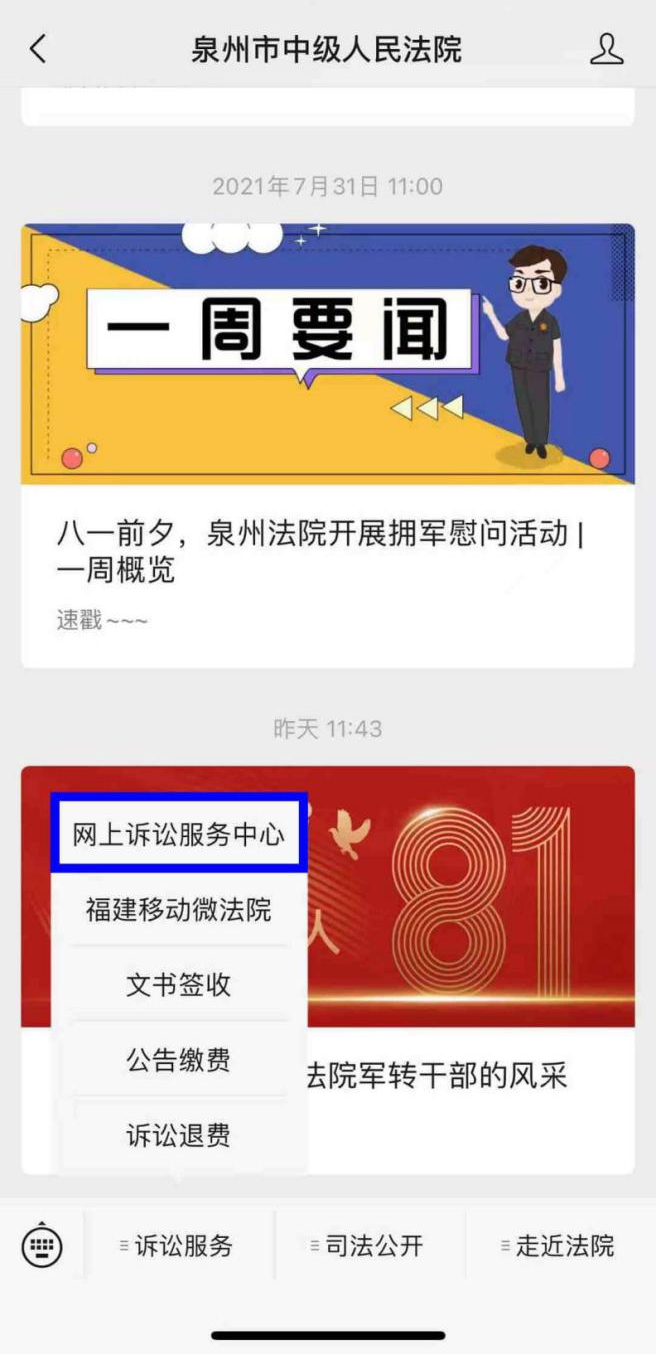
Task: Tap 公告缴费 in the popup menu
Action: pos(179,1059)
